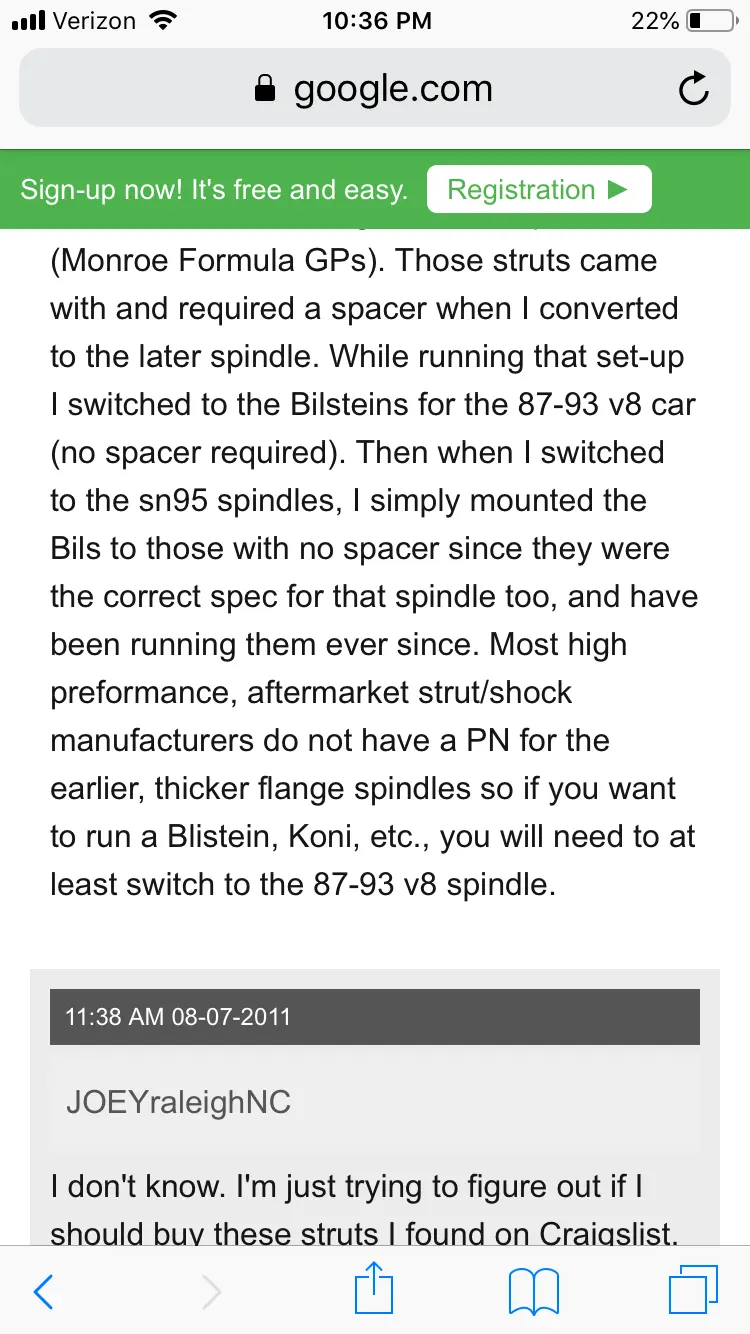
Task: Reload the page with the refresh icon
Action: pos(693,90)
